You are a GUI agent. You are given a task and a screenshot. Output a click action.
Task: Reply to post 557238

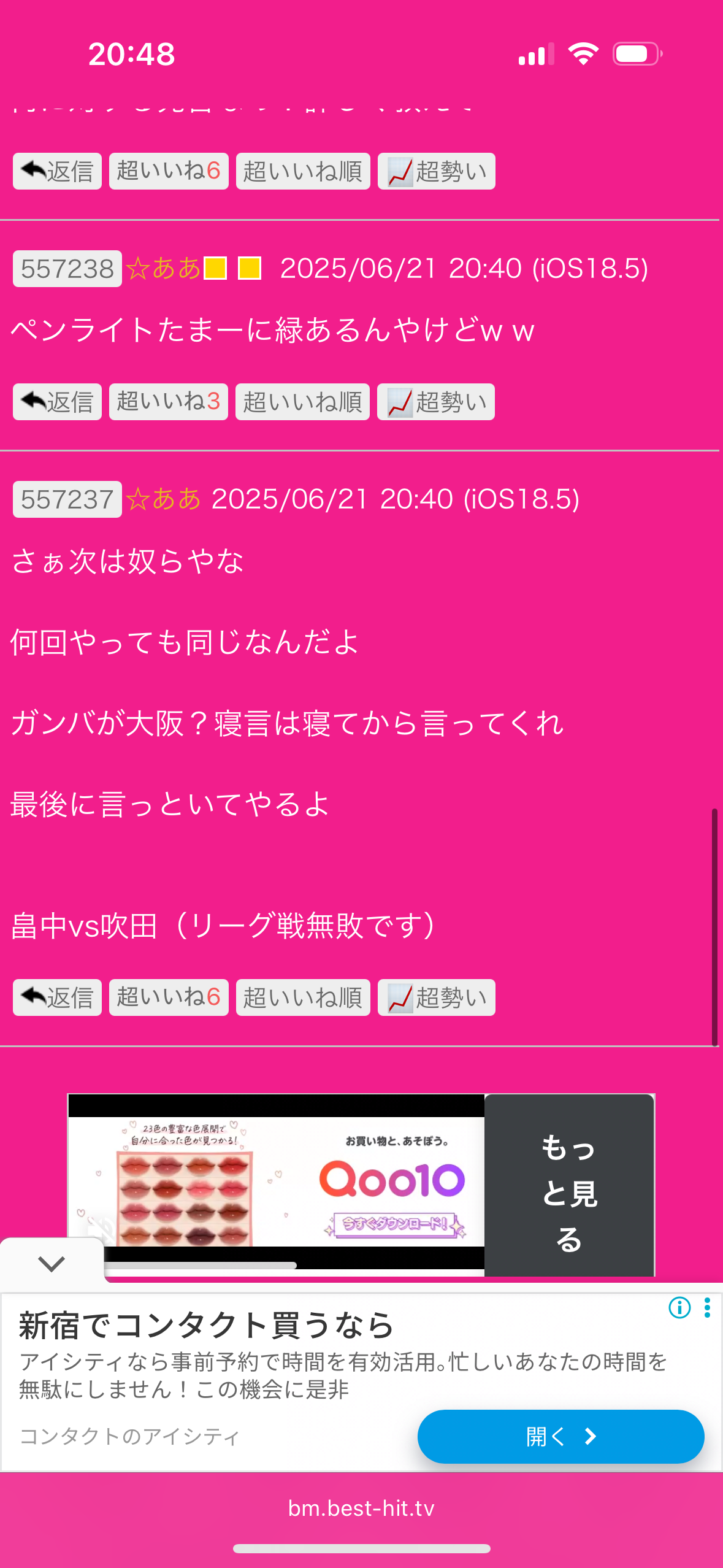pyautogui.click(x=57, y=402)
